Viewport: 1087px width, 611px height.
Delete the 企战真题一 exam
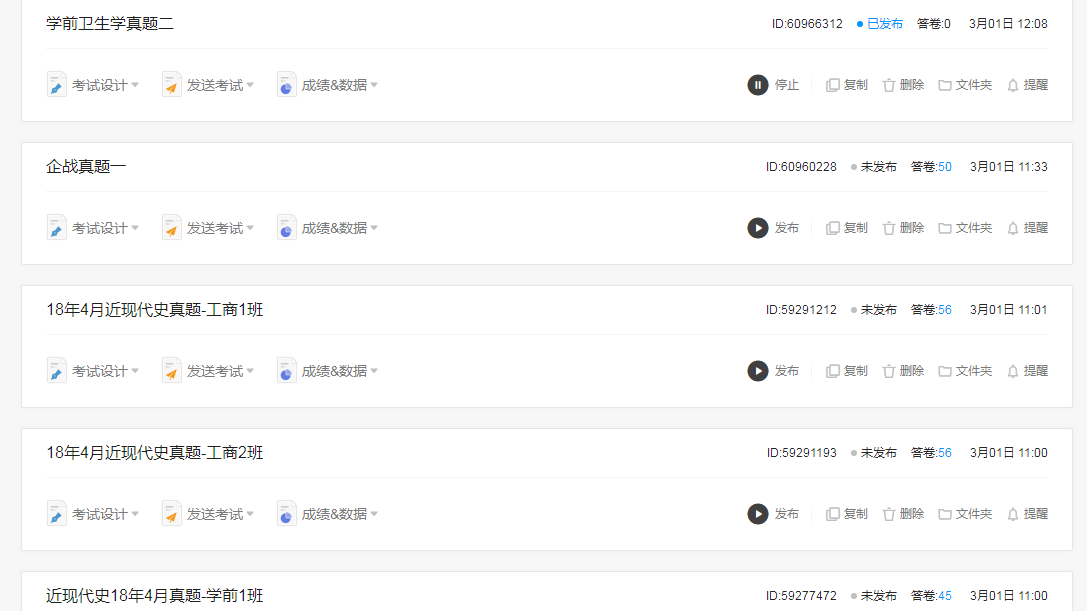click(903, 228)
